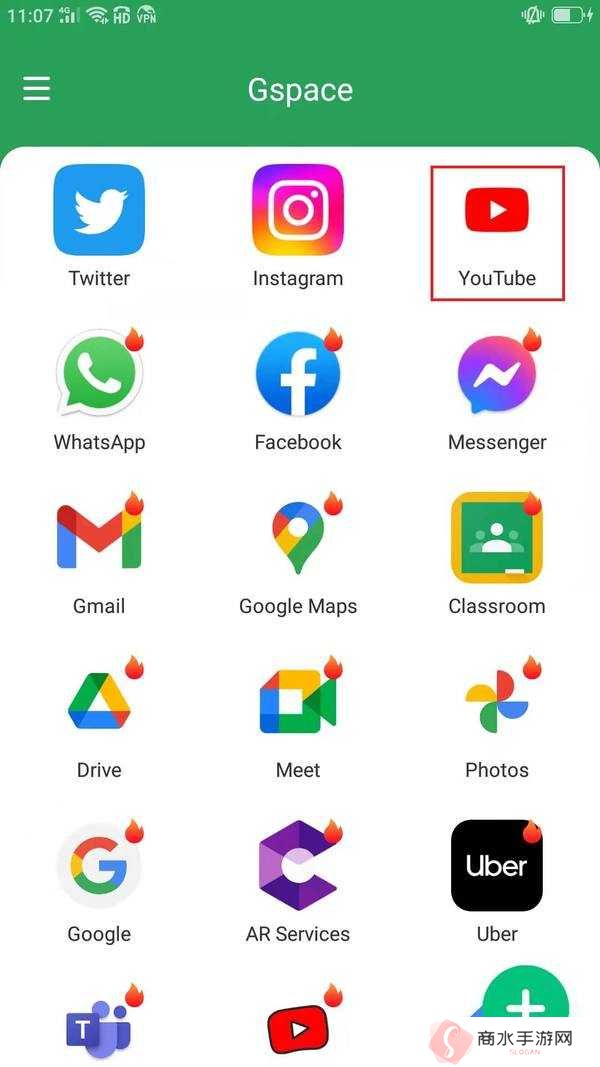Open AR Services
This screenshot has width=600, height=1067.
click(x=298, y=866)
